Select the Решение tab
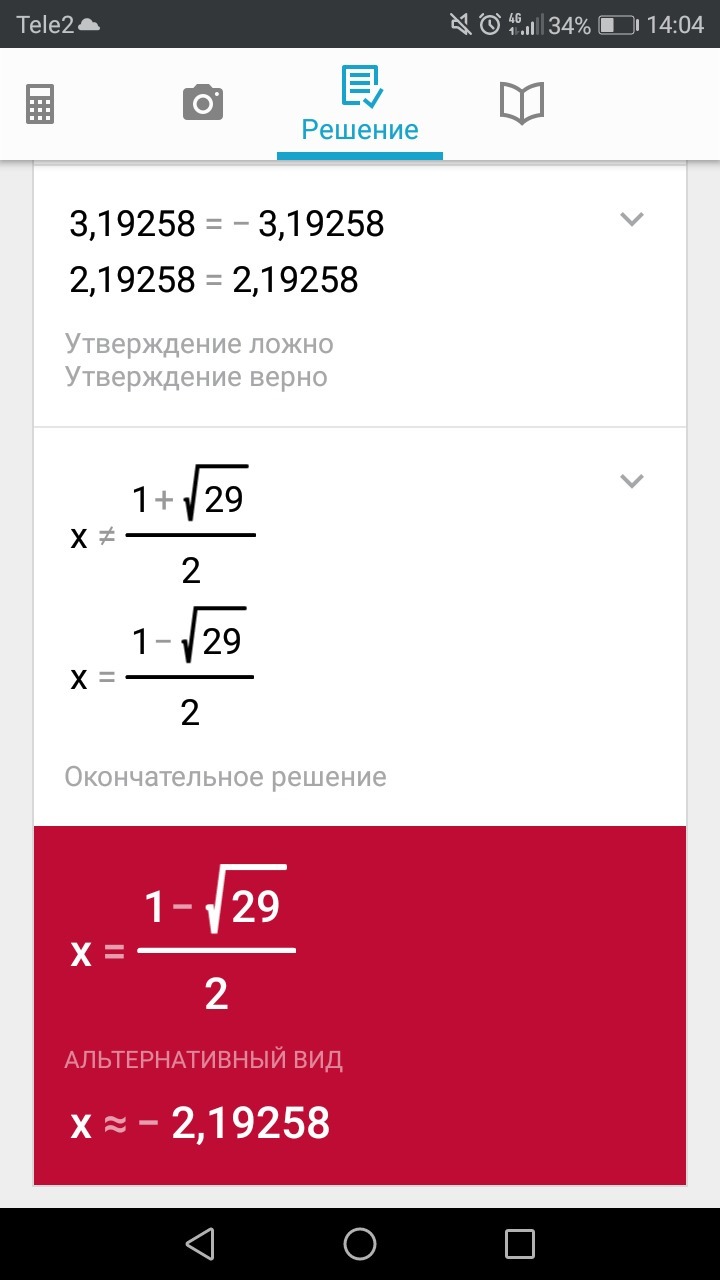 click(x=360, y=105)
